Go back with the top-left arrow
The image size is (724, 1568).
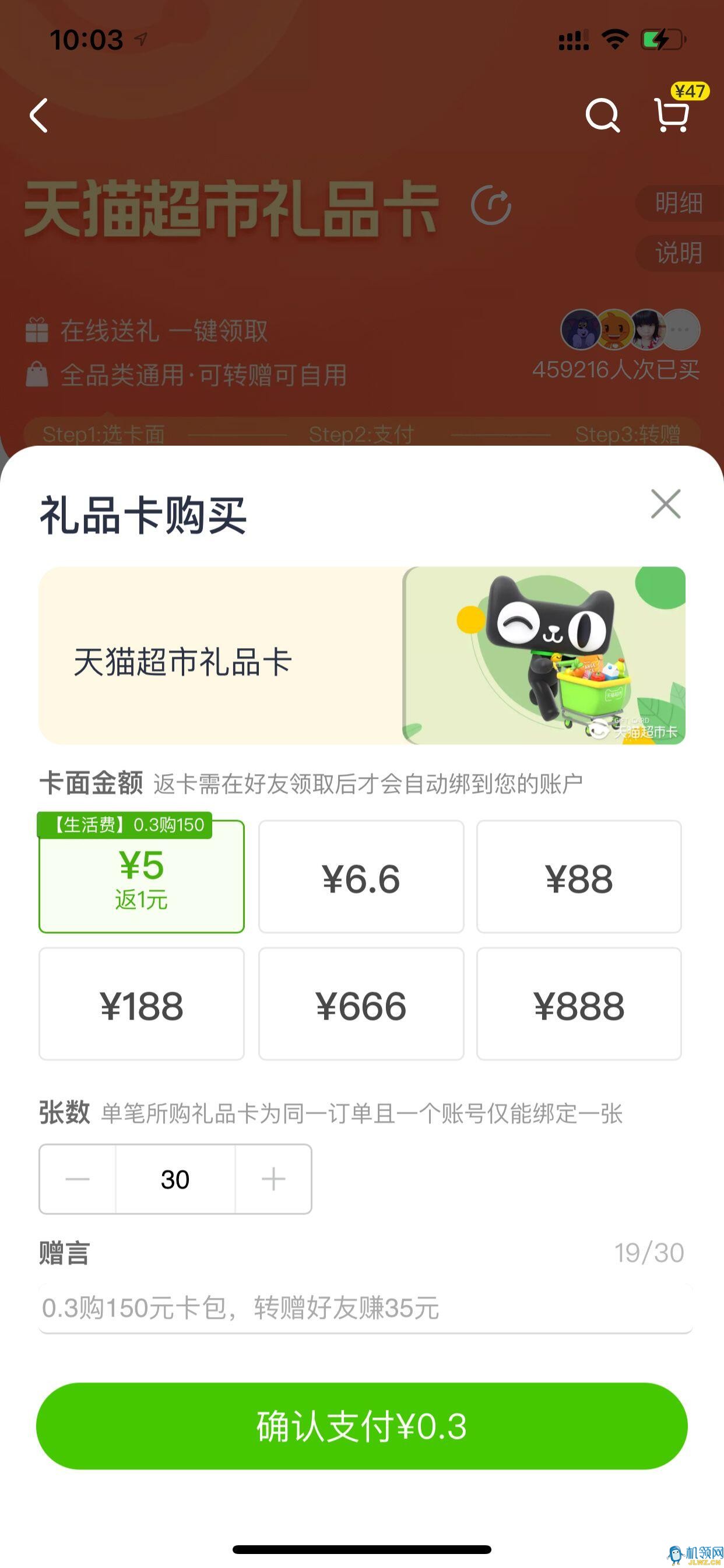click(x=39, y=116)
